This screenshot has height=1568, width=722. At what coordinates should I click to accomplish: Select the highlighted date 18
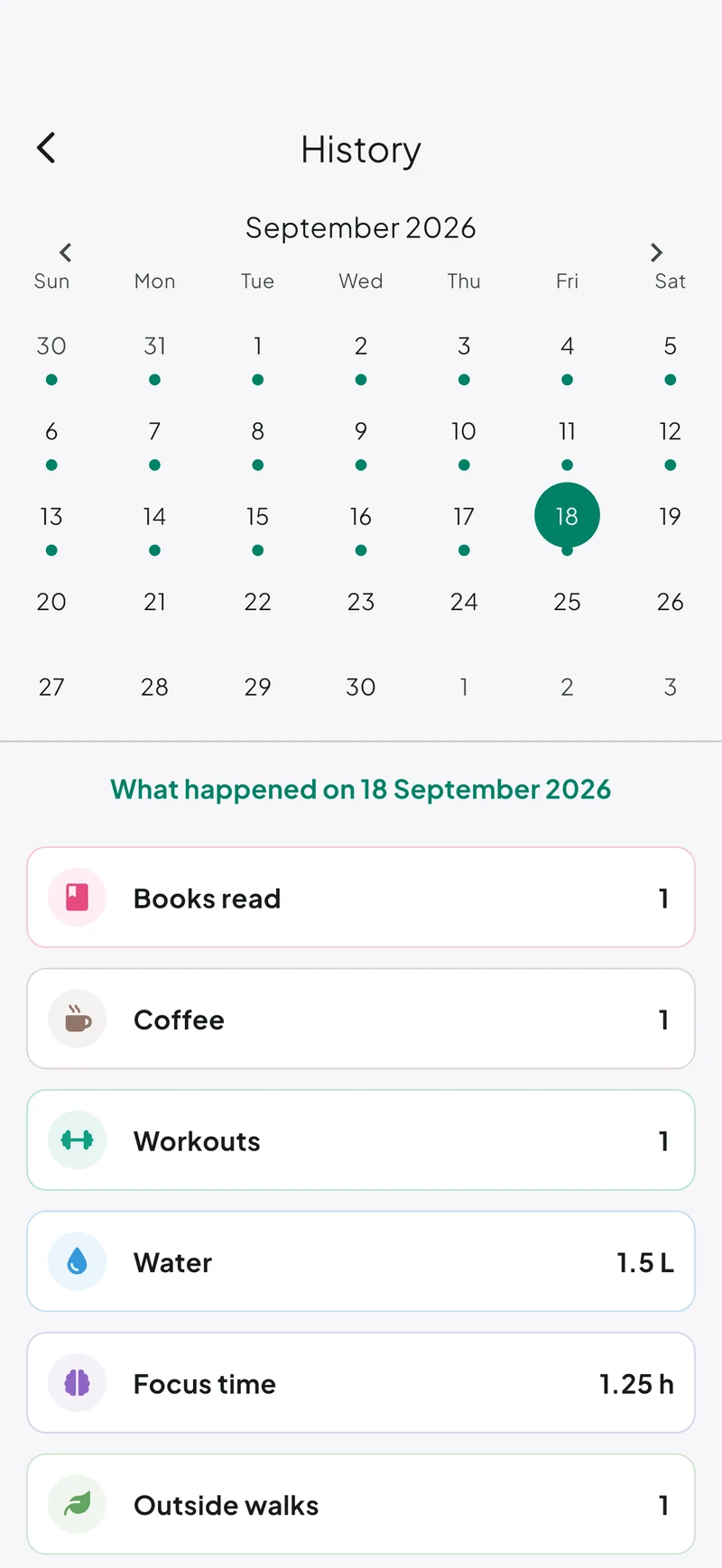tap(567, 516)
